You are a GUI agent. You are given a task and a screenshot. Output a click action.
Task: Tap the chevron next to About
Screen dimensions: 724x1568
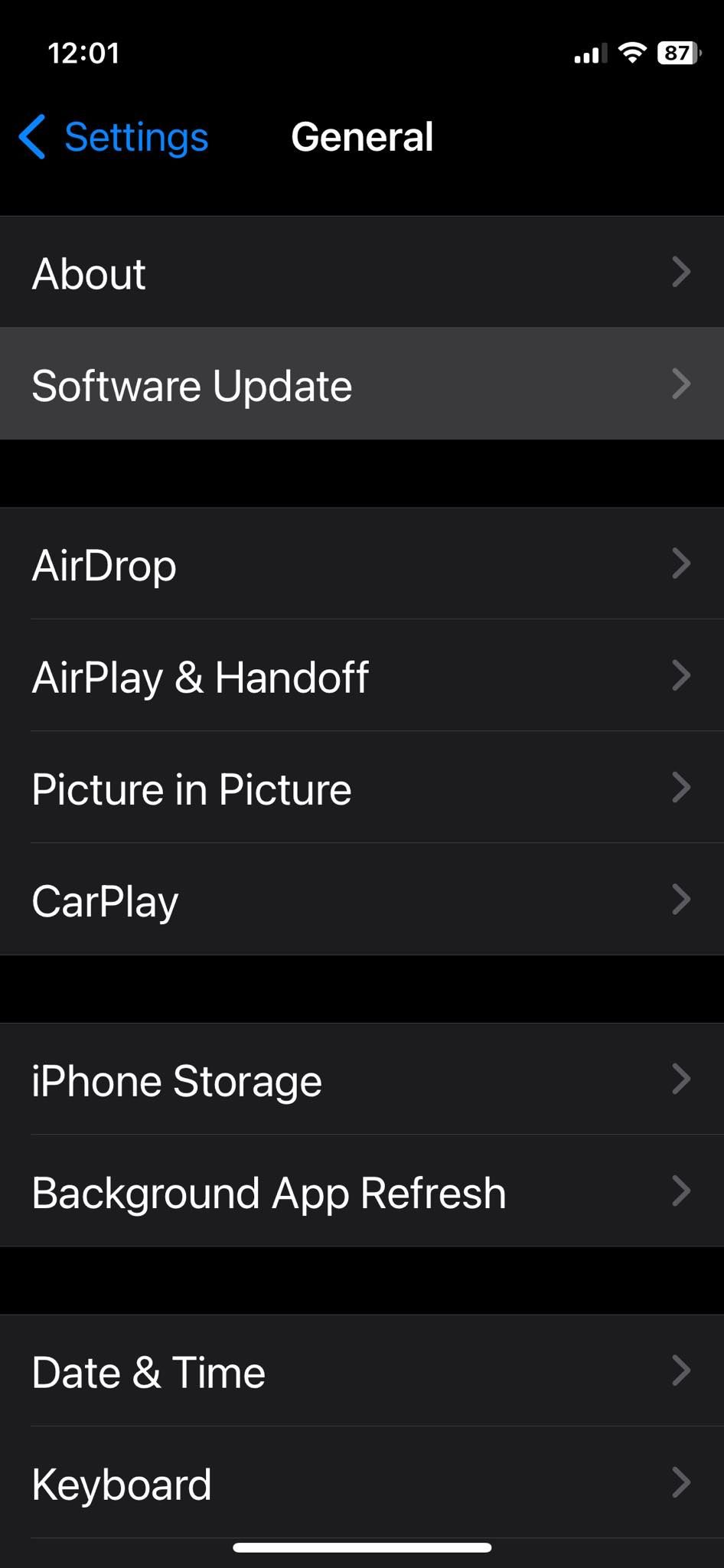pos(681,273)
